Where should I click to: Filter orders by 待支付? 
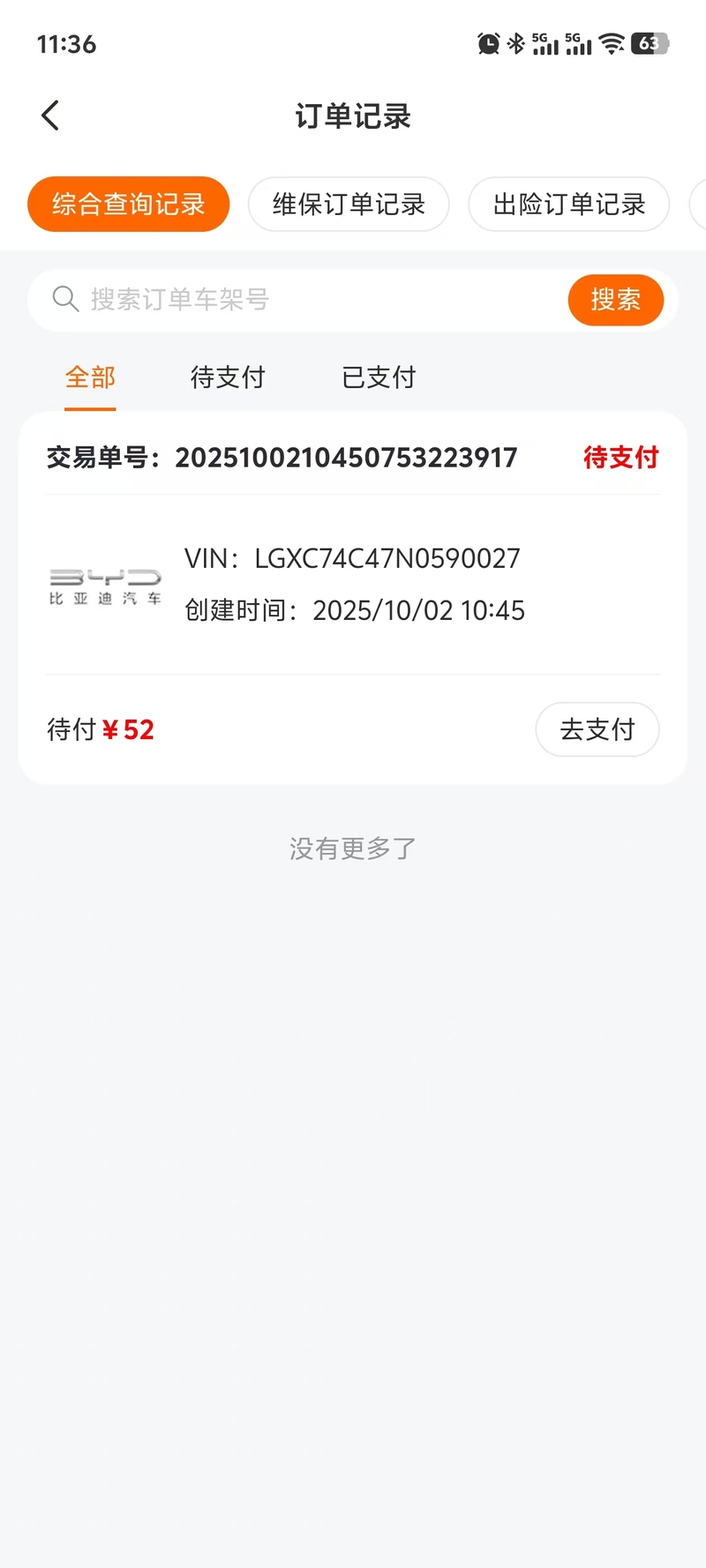(228, 378)
